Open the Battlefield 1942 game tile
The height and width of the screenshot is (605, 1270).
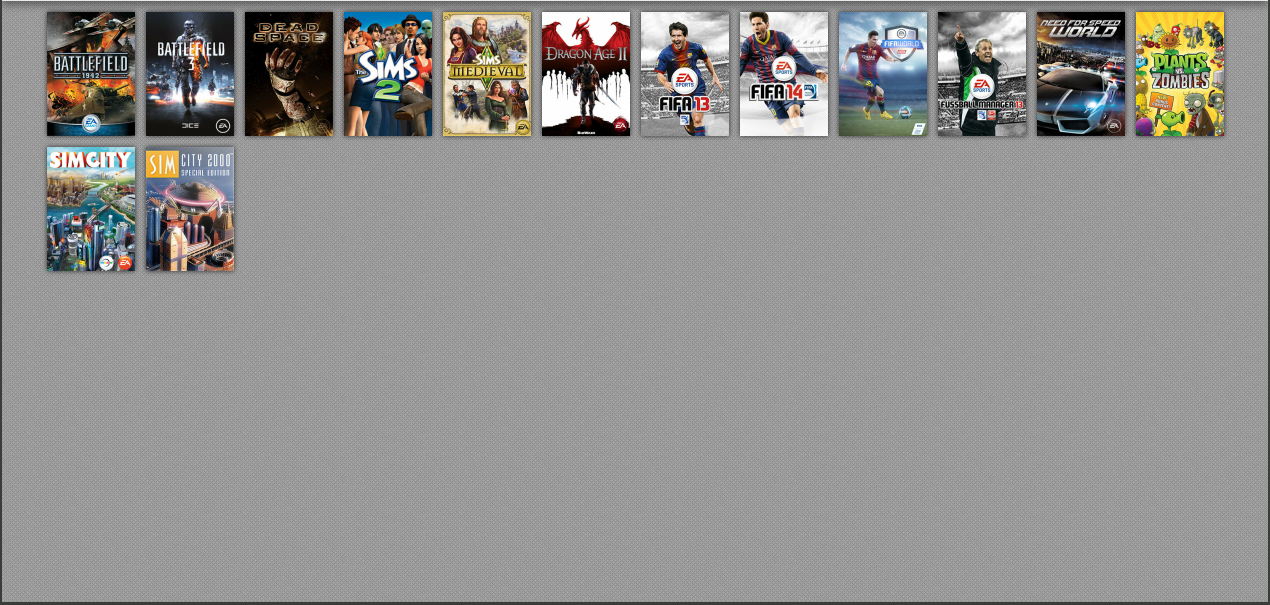tap(91, 74)
